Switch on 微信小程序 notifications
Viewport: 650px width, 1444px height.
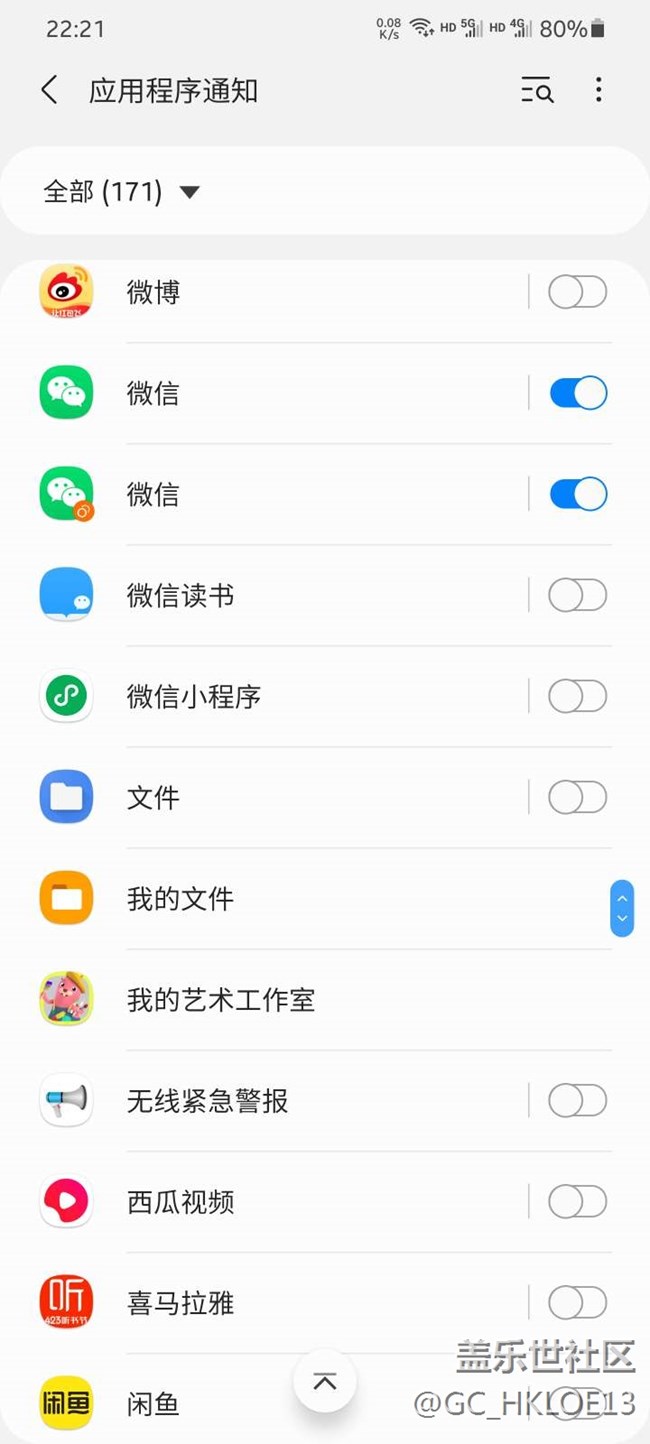click(x=577, y=697)
